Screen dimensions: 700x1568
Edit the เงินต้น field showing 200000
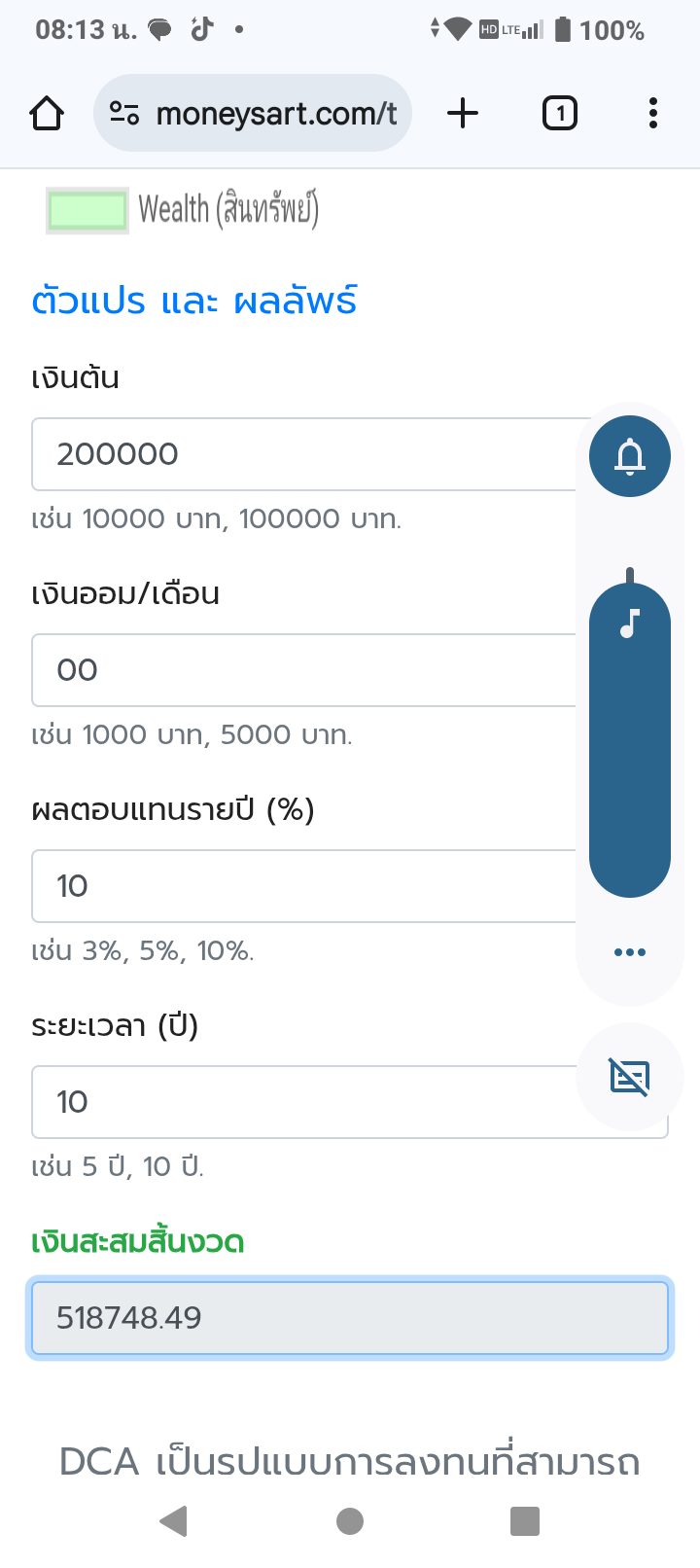click(305, 454)
